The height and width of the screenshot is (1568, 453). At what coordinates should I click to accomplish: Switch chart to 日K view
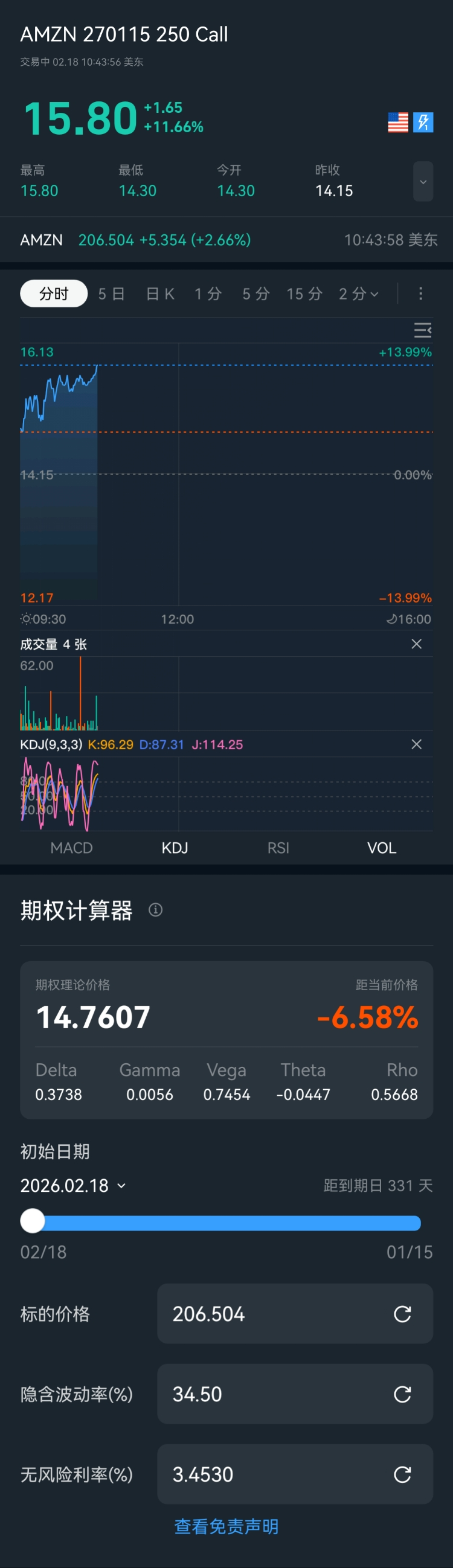pyautogui.click(x=160, y=294)
